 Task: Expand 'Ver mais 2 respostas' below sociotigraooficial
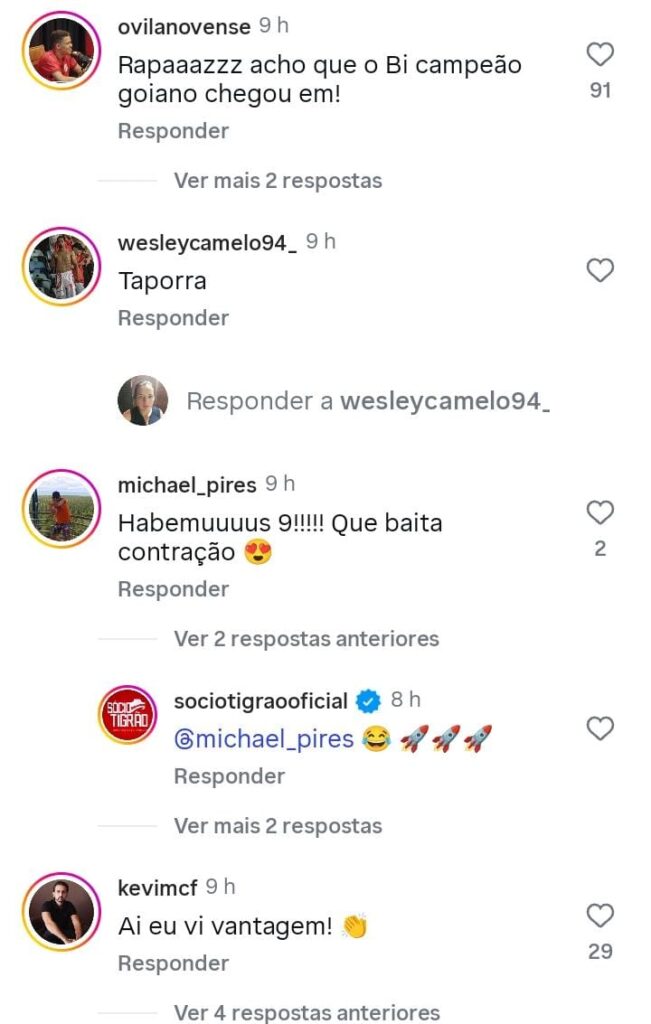(277, 826)
